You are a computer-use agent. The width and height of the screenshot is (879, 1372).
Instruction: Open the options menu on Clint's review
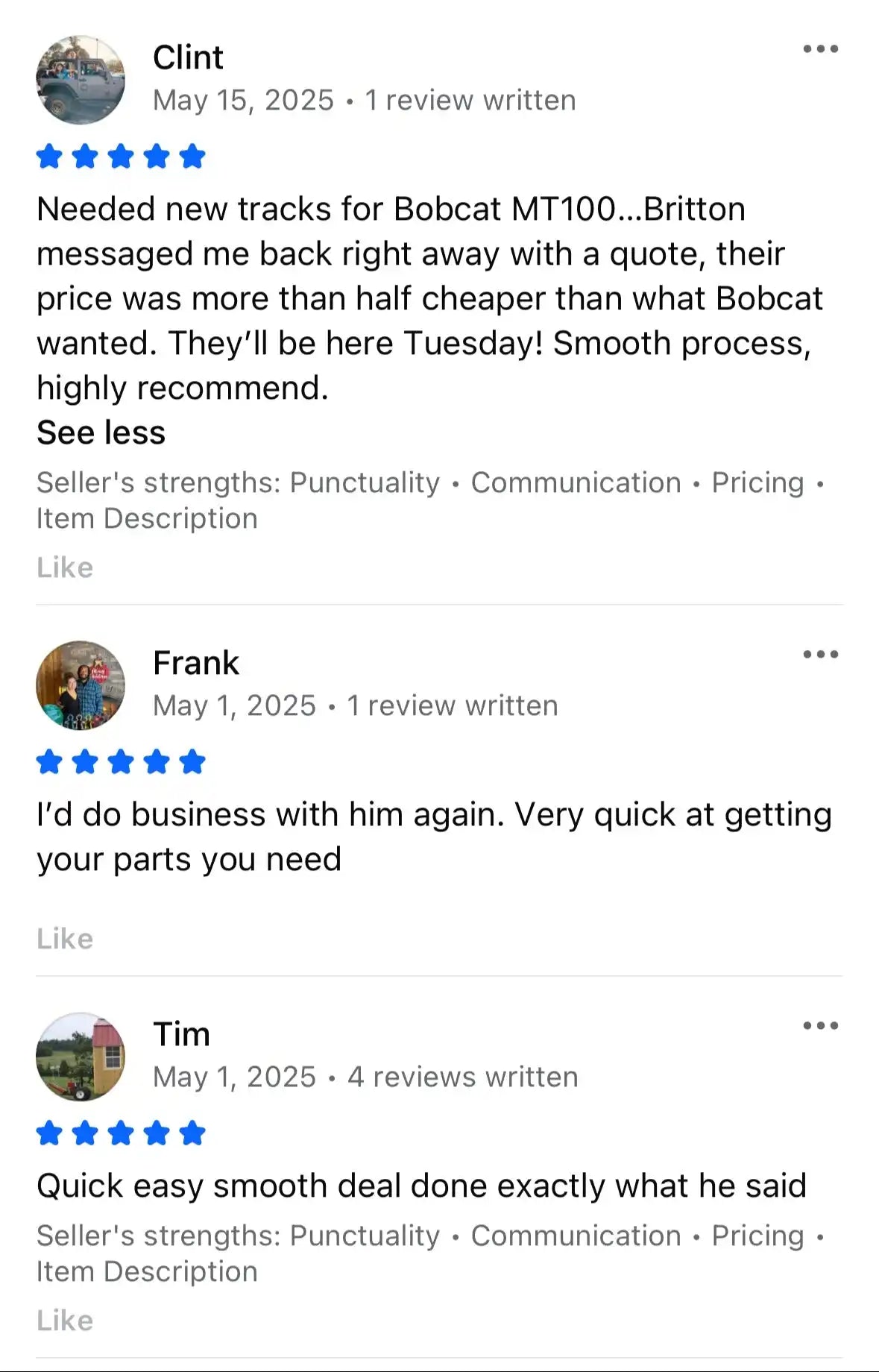(x=820, y=49)
